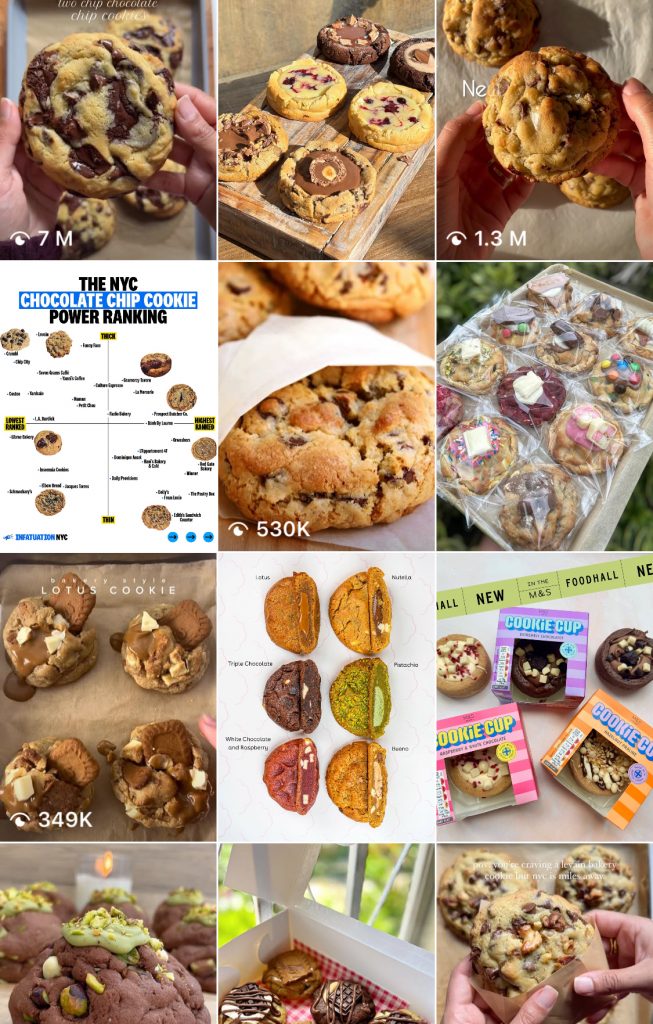Open the pistachio-topped chocolate cookie post

click(x=108, y=935)
